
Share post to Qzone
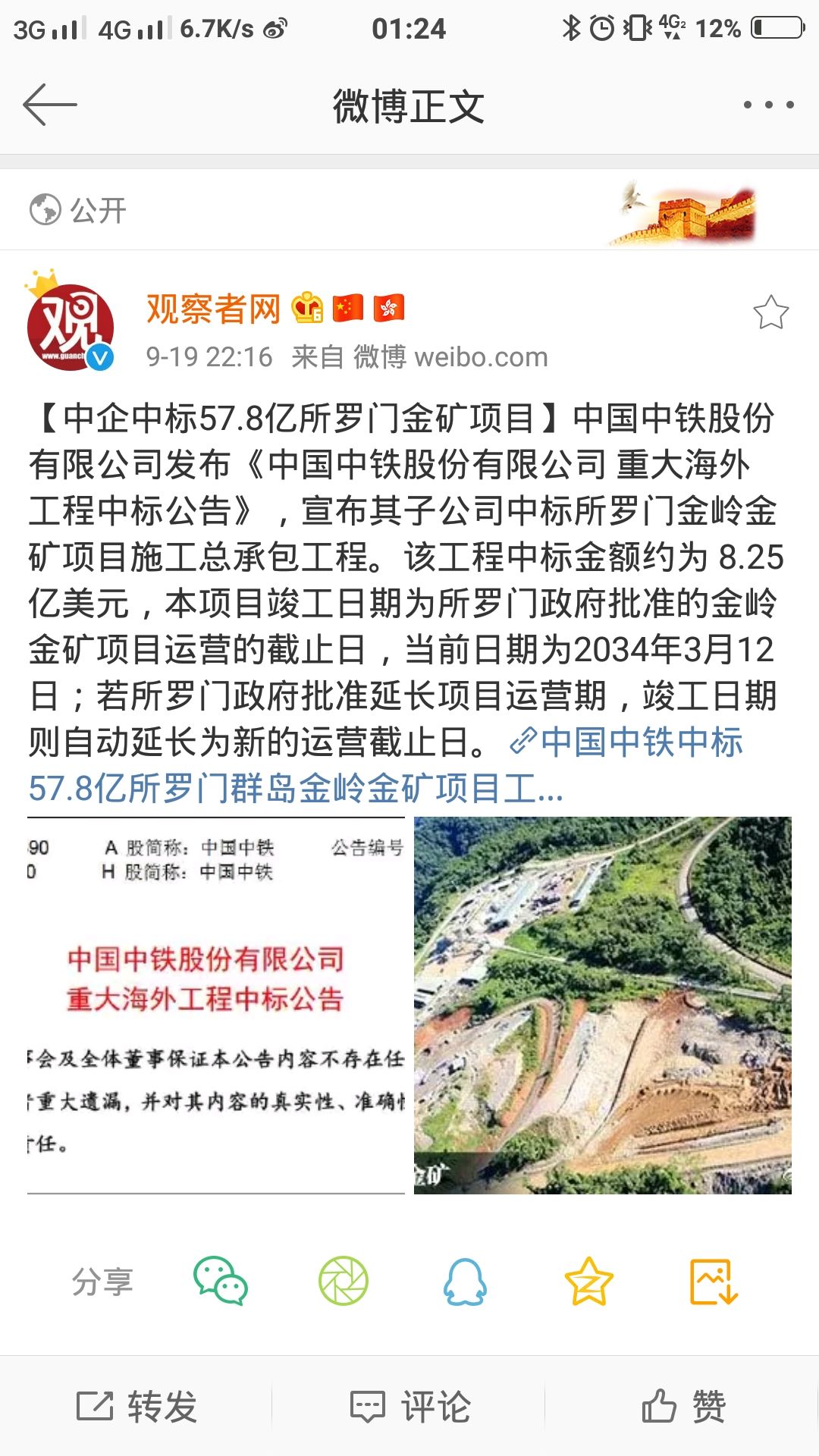click(588, 1281)
